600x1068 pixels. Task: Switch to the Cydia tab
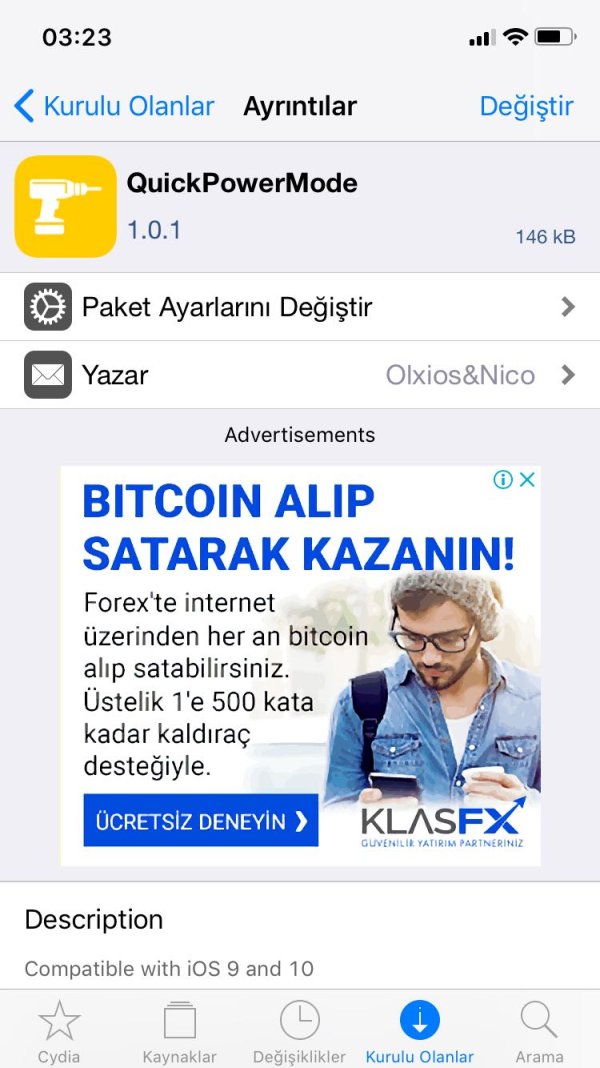click(x=59, y=1032)
